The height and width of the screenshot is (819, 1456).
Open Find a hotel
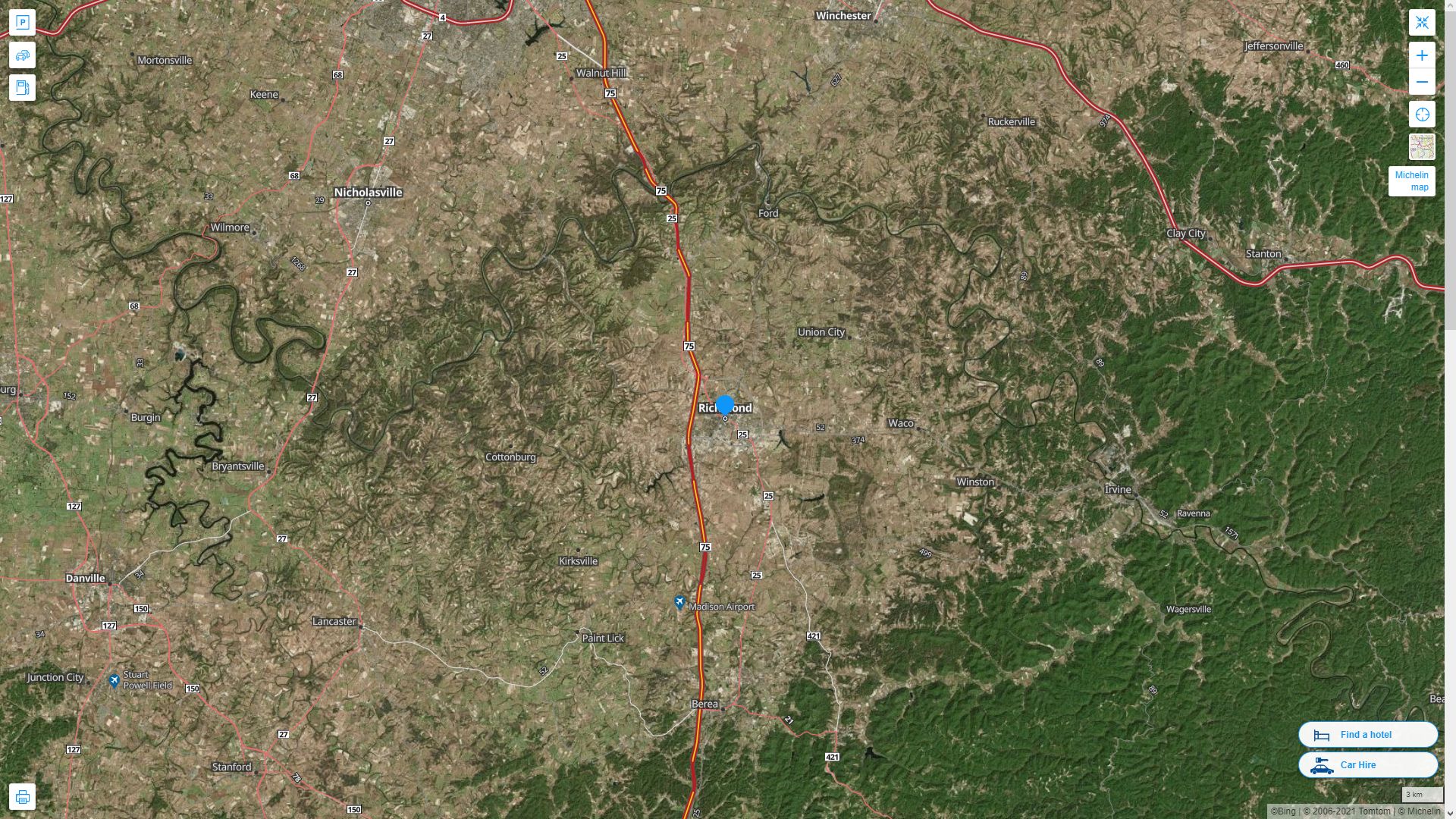pos(1367,734)
